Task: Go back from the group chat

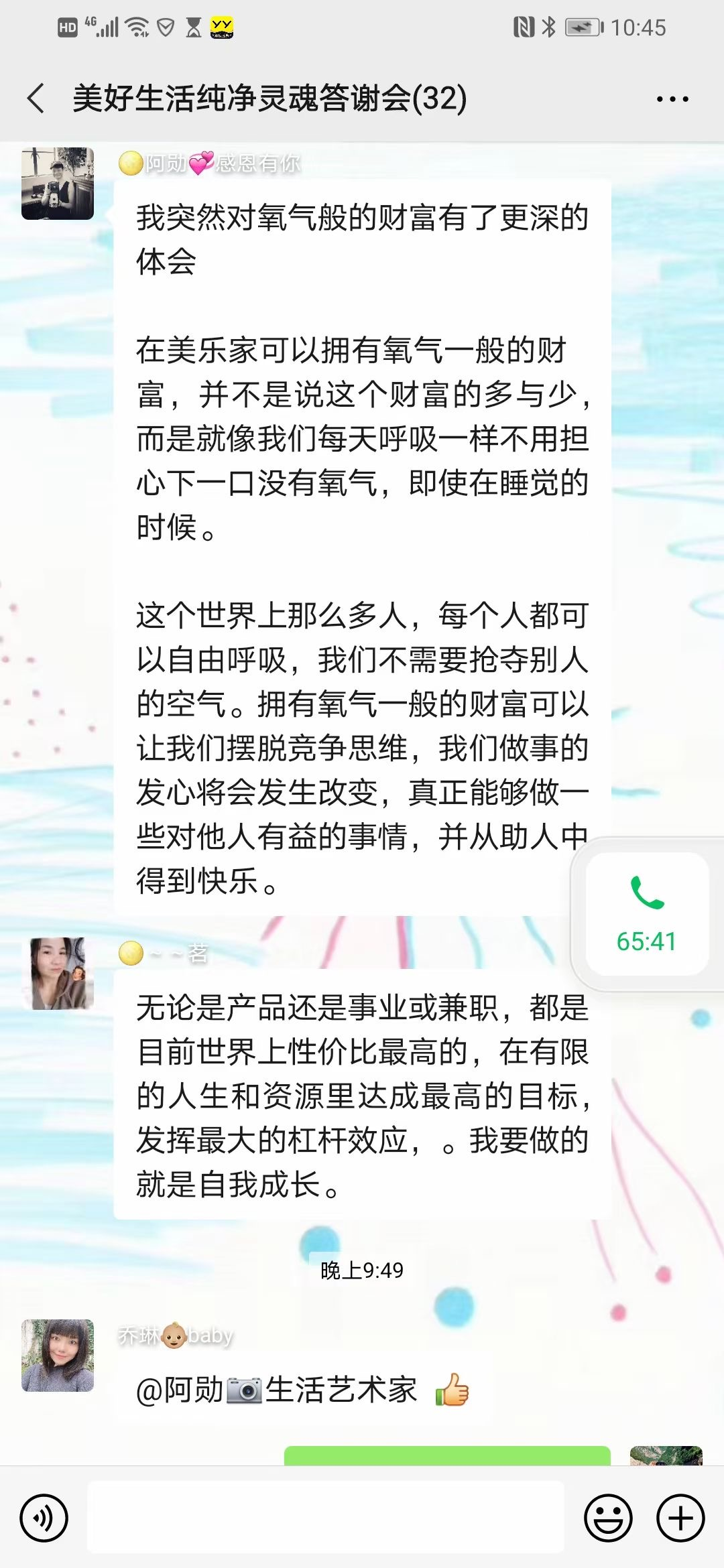Action: 37,99
